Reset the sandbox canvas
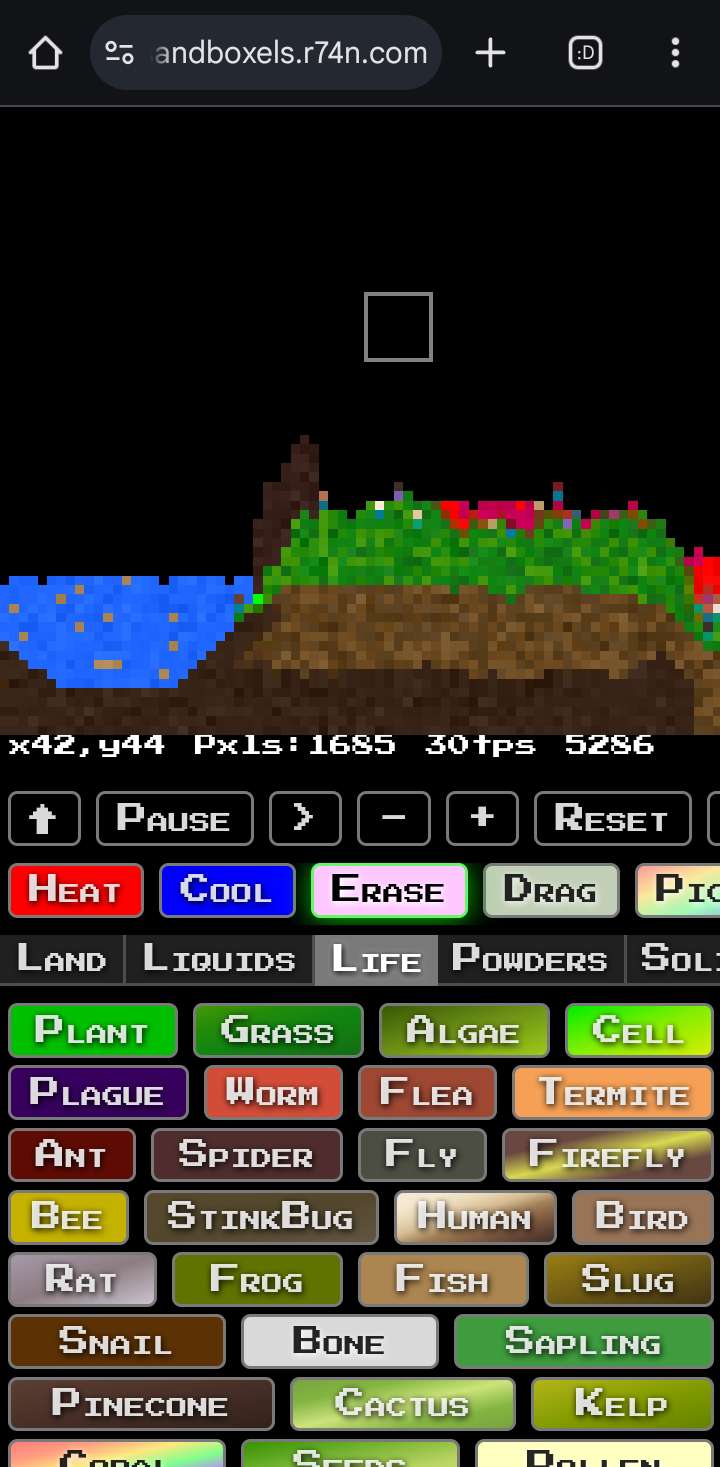Image resolution: width=720 pixels, height=1467 pixels. [612, 819]
